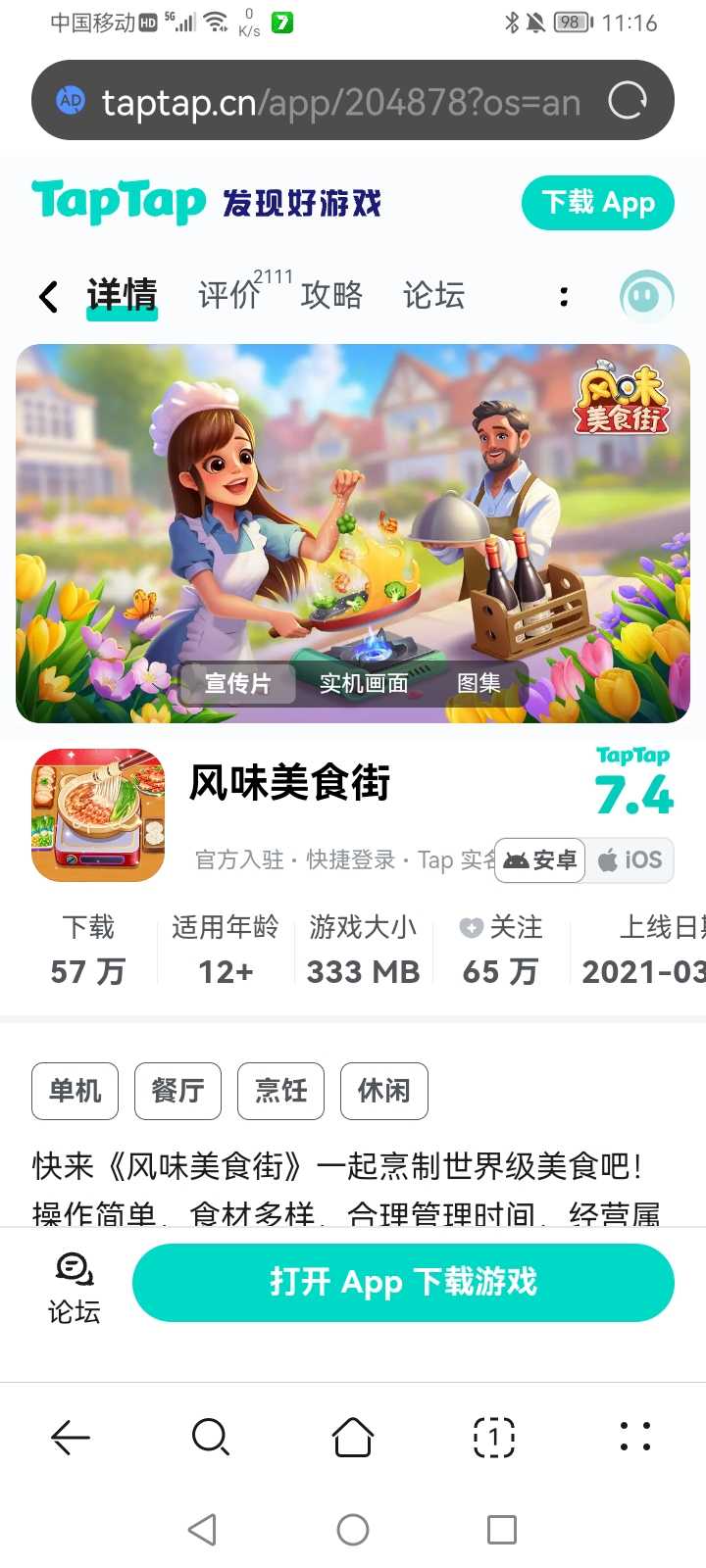Switch to the 论坛 tab

[433, 295]
